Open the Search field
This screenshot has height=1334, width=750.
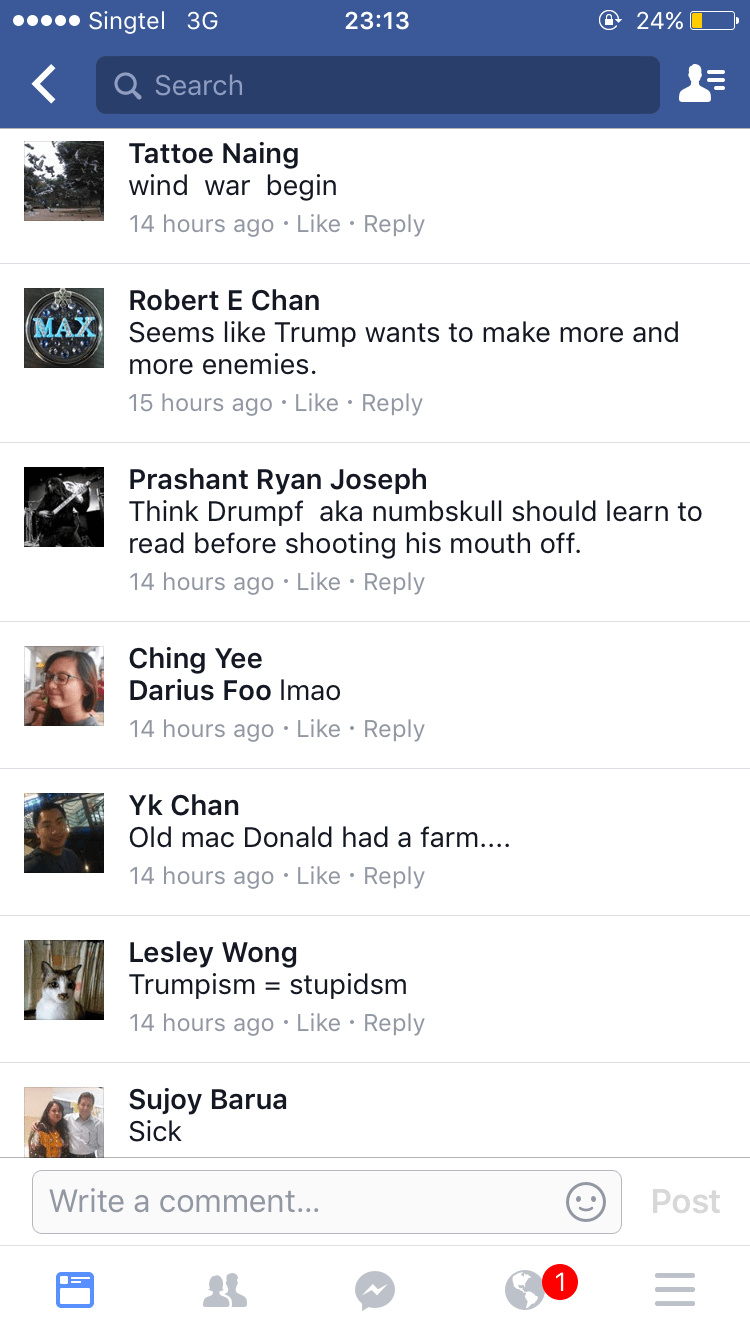[x=378, y=85]
